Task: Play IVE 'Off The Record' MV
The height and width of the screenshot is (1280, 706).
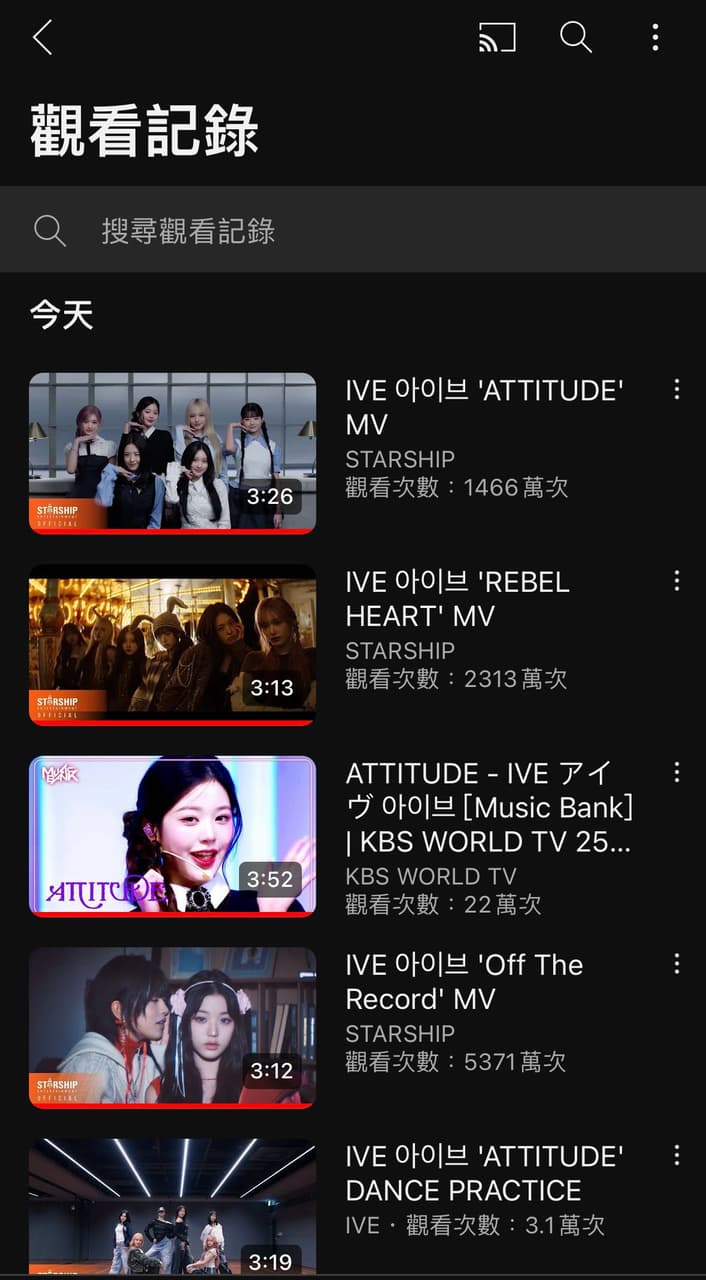Action: click(172, 1027)
